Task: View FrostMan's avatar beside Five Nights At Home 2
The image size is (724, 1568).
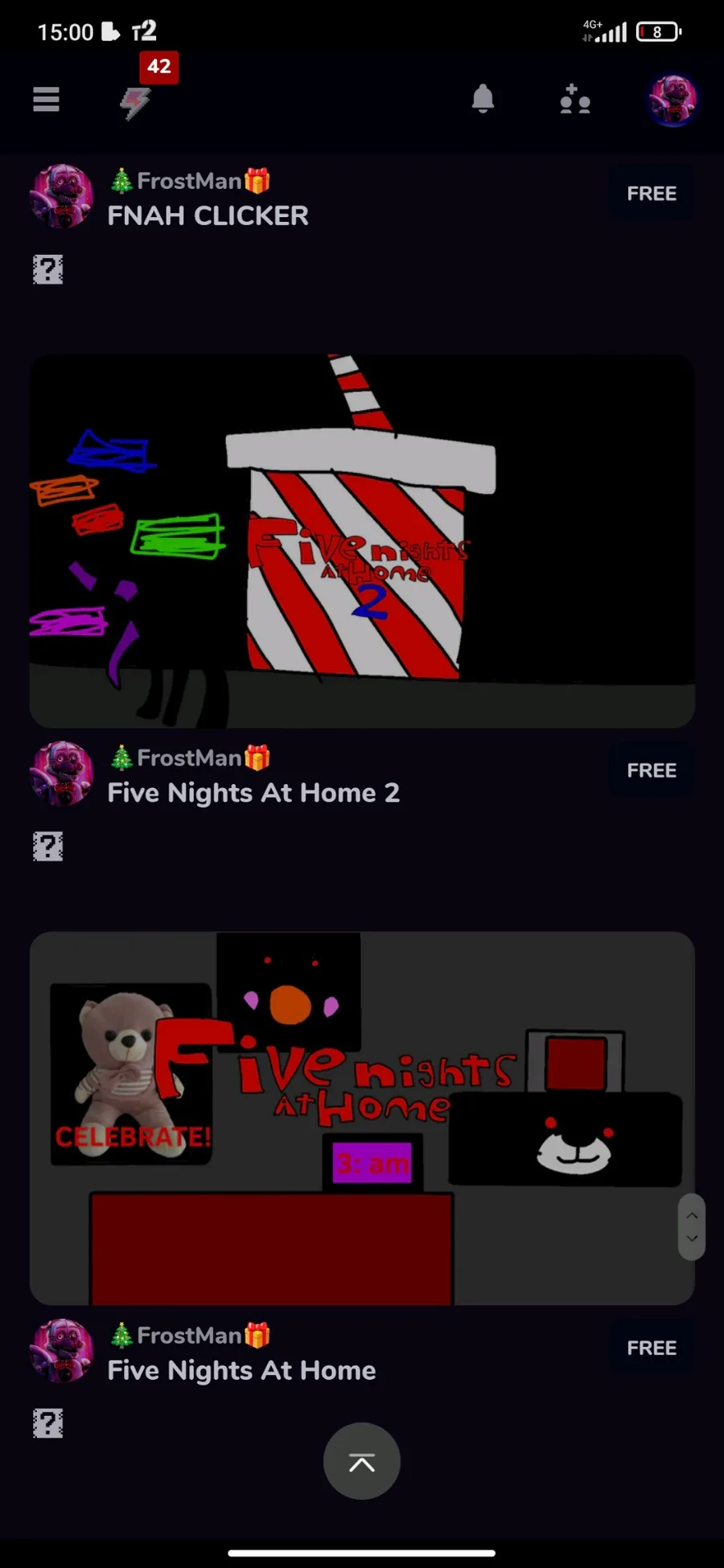Action: [62, 774]
